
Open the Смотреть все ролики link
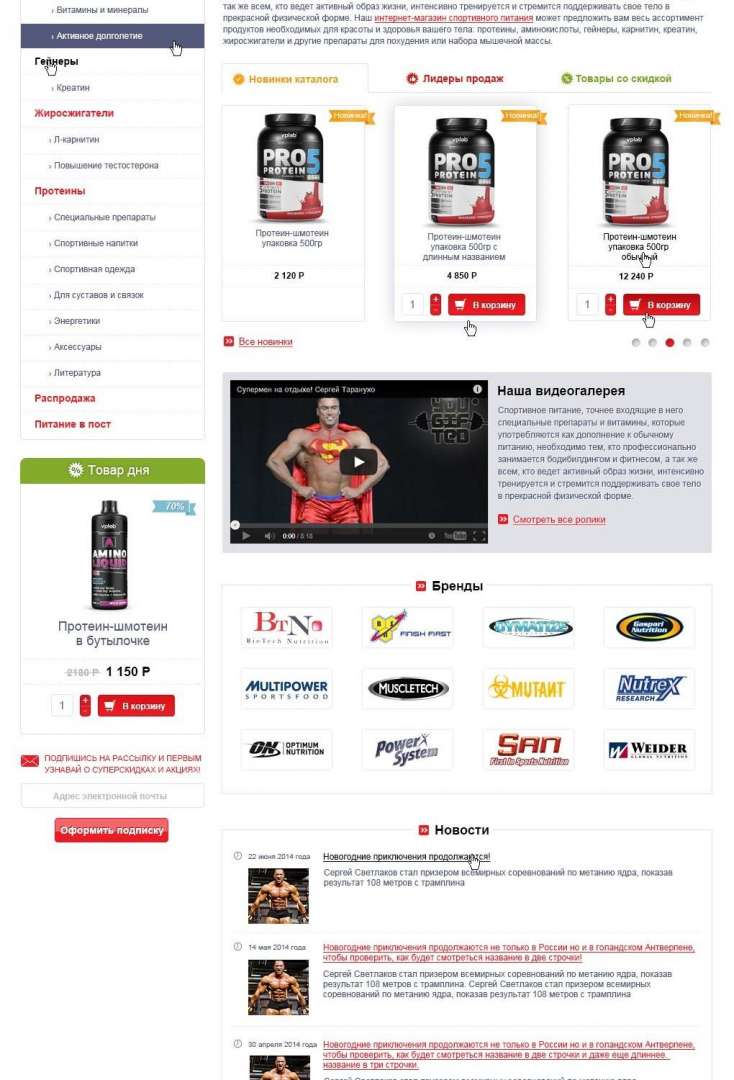click(x=558, y=520)
